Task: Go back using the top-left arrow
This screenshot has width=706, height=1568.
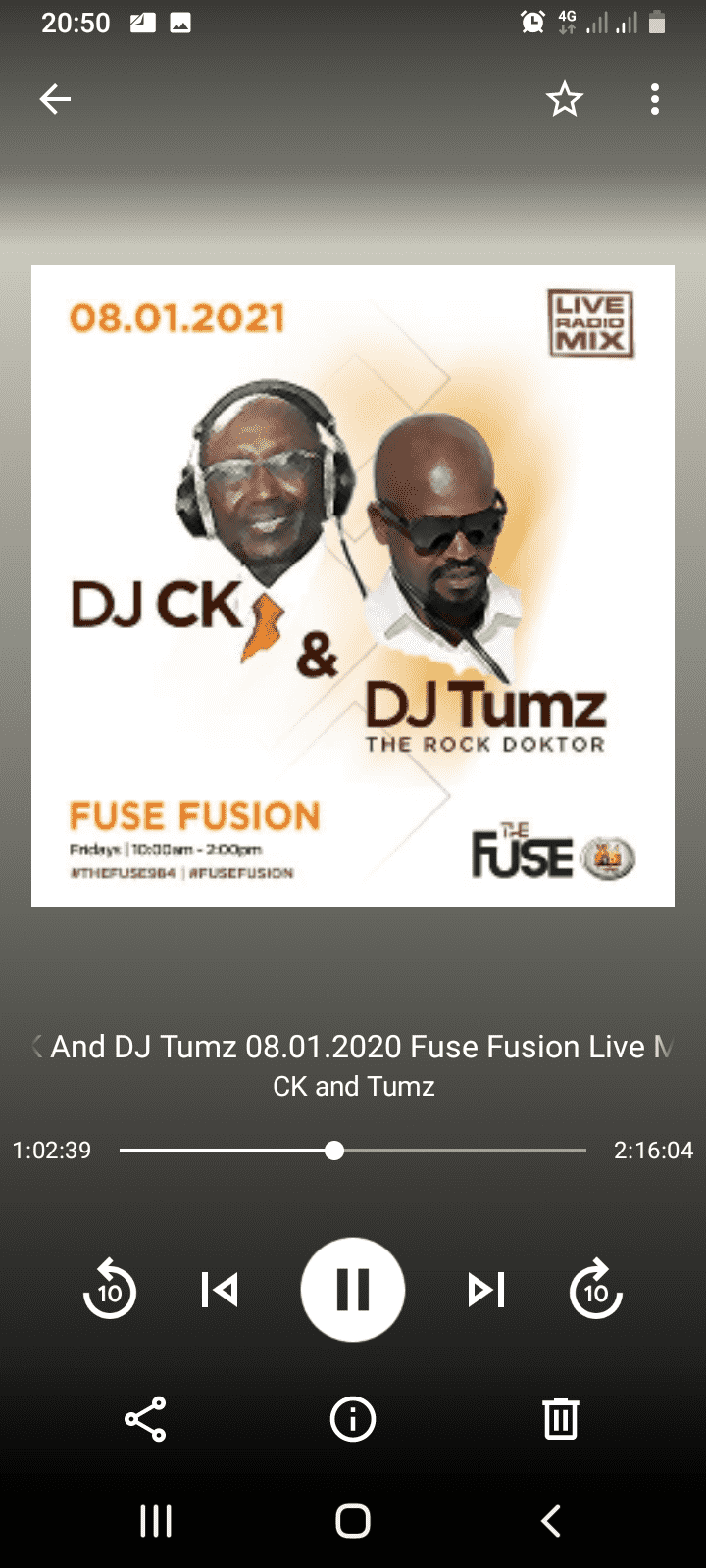Action: pos(55,99)
